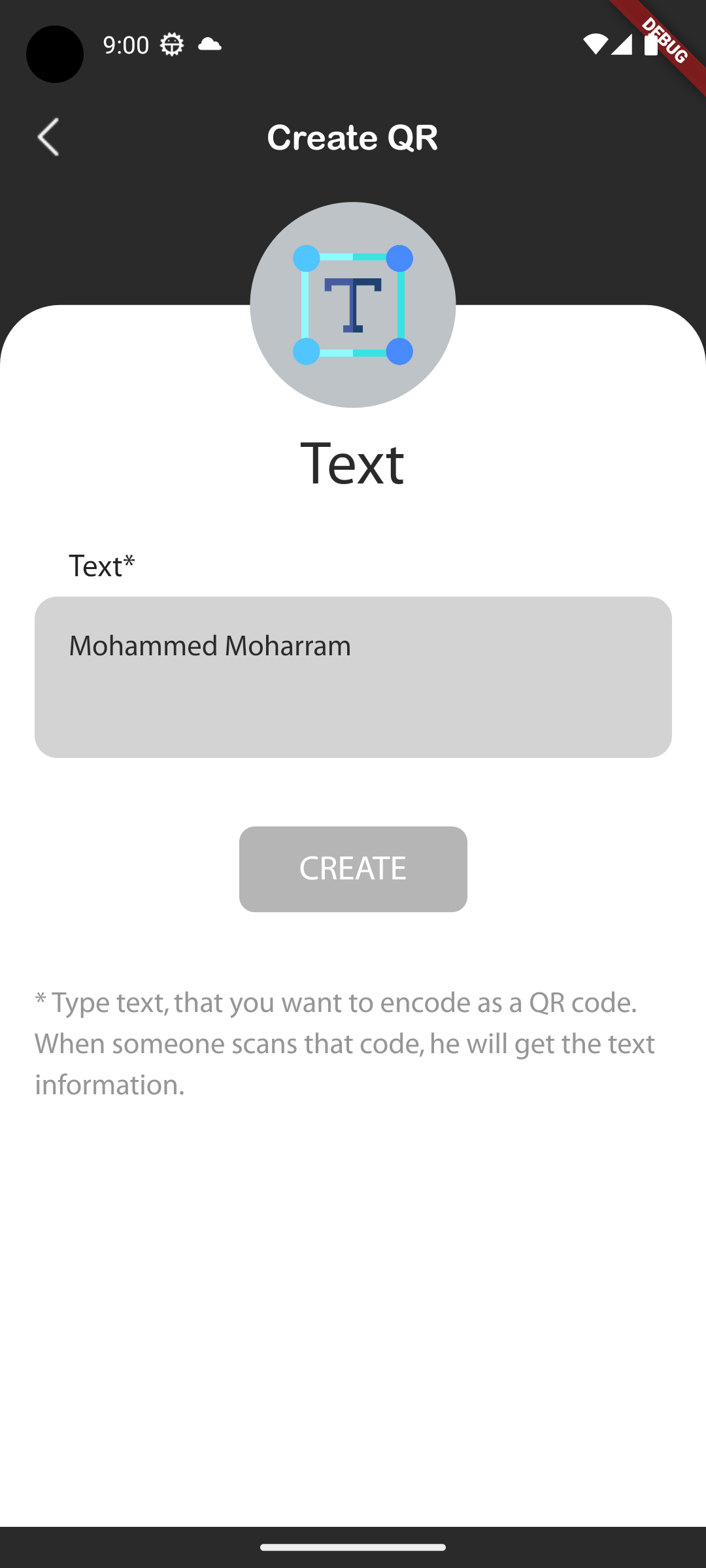The height and width of the screenshot is (1568, 706).
Task: Tap the Text input field
Action: coord(353,677)
